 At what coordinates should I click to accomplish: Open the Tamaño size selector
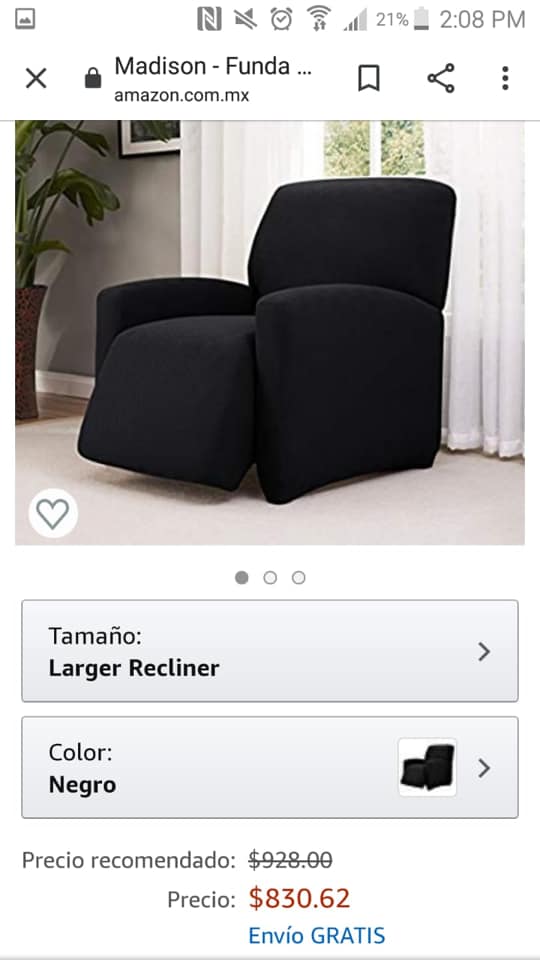click(x=270, y=651)
